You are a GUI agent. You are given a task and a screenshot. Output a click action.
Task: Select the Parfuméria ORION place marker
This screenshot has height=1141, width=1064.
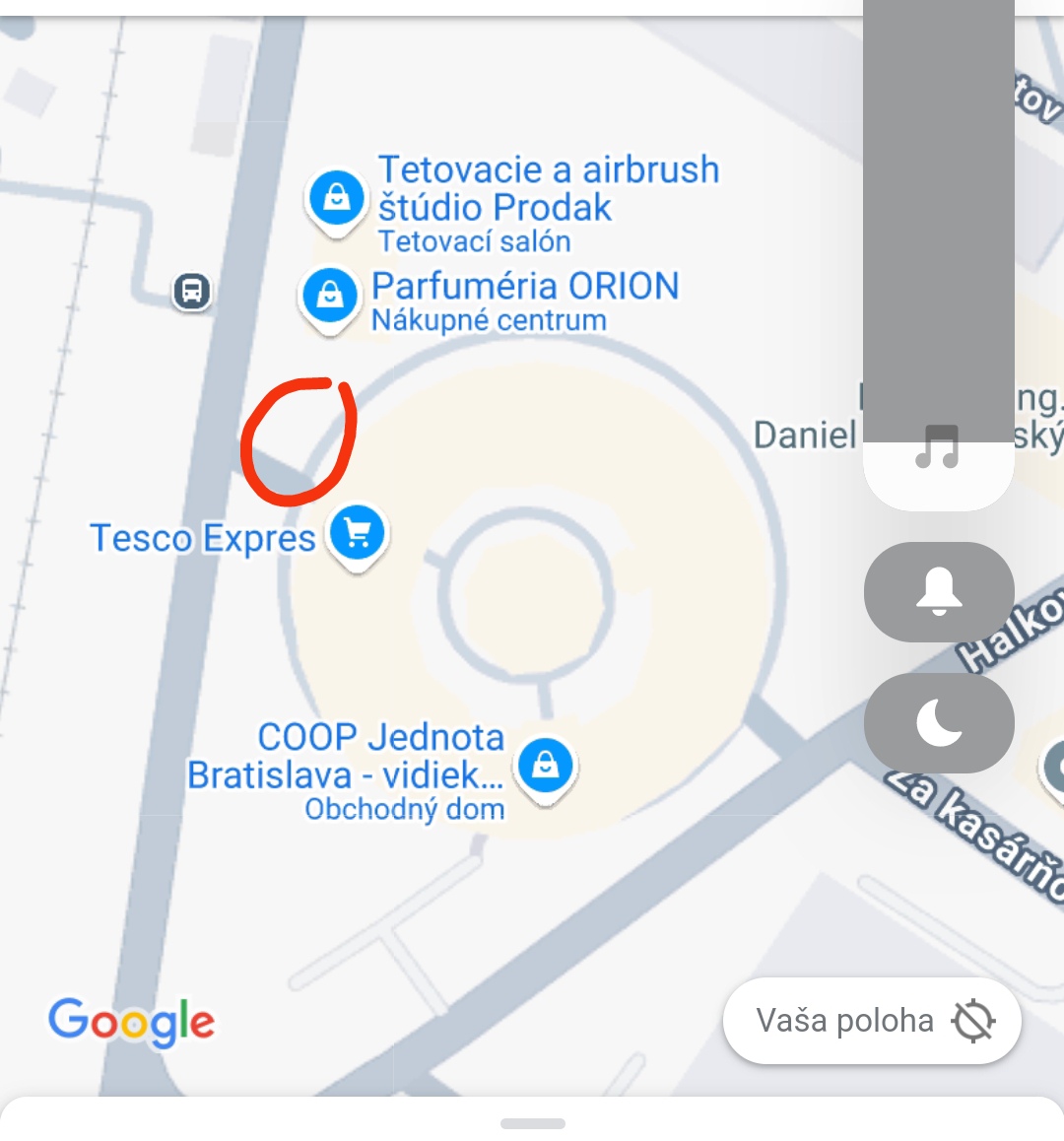click(x=330, y=296)
